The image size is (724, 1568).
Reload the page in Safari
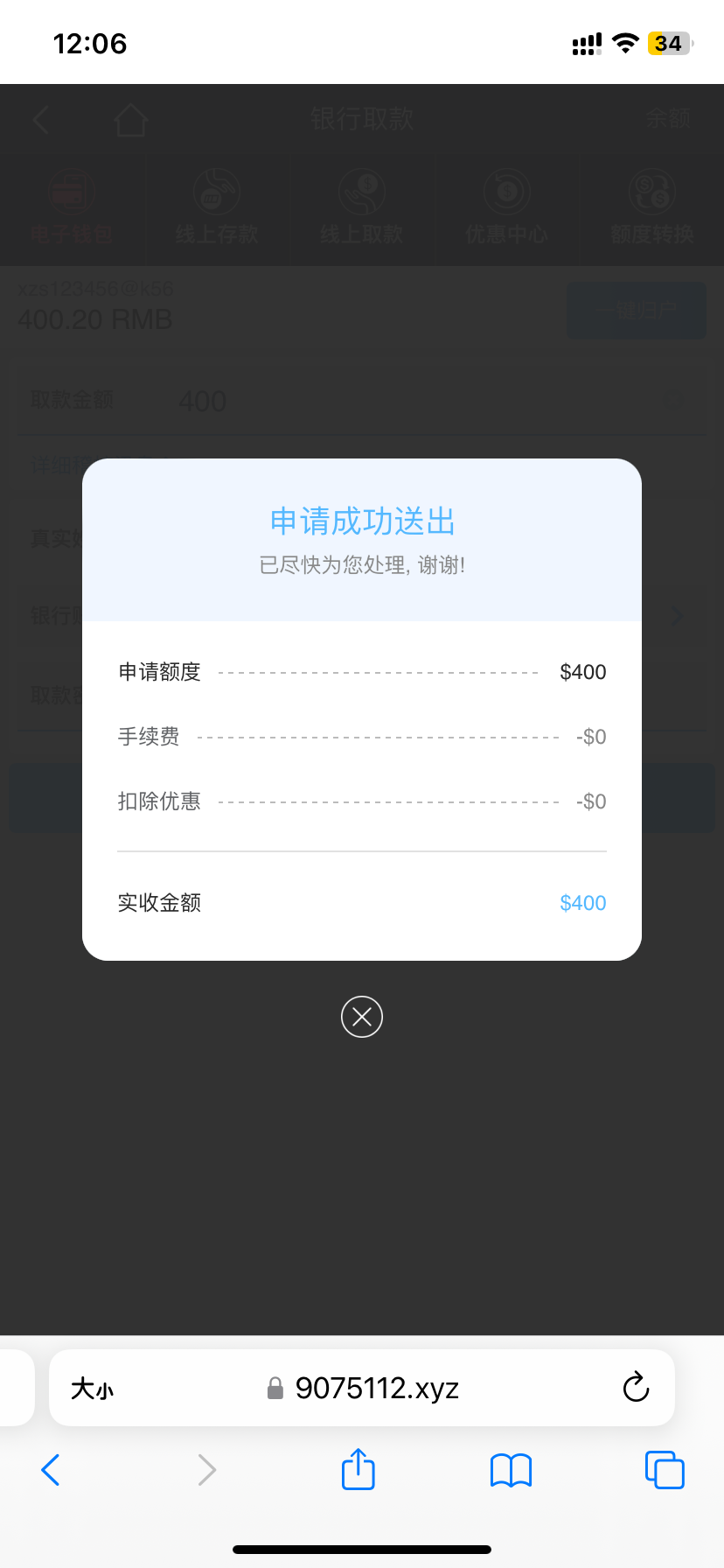(636, 1387)
